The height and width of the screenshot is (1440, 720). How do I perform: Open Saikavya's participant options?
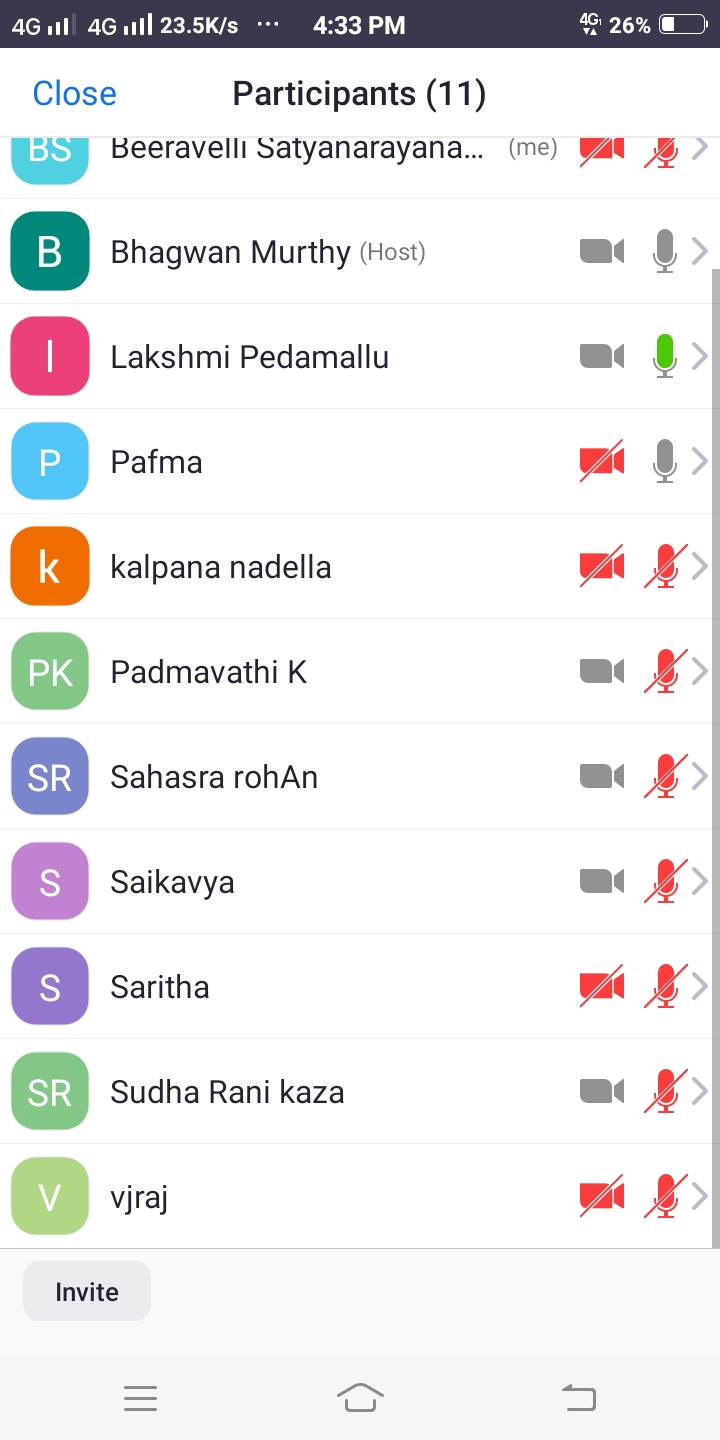[x=360, y=881]
